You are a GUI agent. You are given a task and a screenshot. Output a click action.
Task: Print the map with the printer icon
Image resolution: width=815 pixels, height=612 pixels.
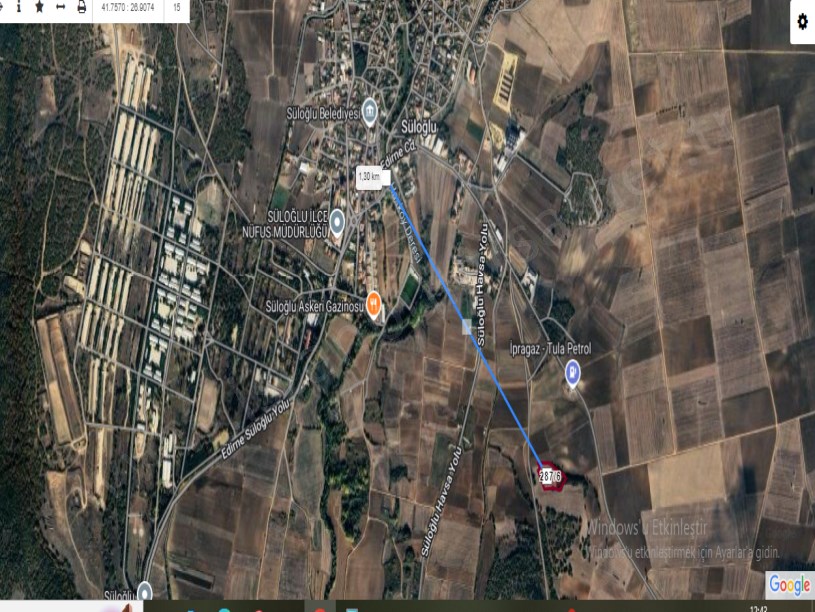(82, 7)
